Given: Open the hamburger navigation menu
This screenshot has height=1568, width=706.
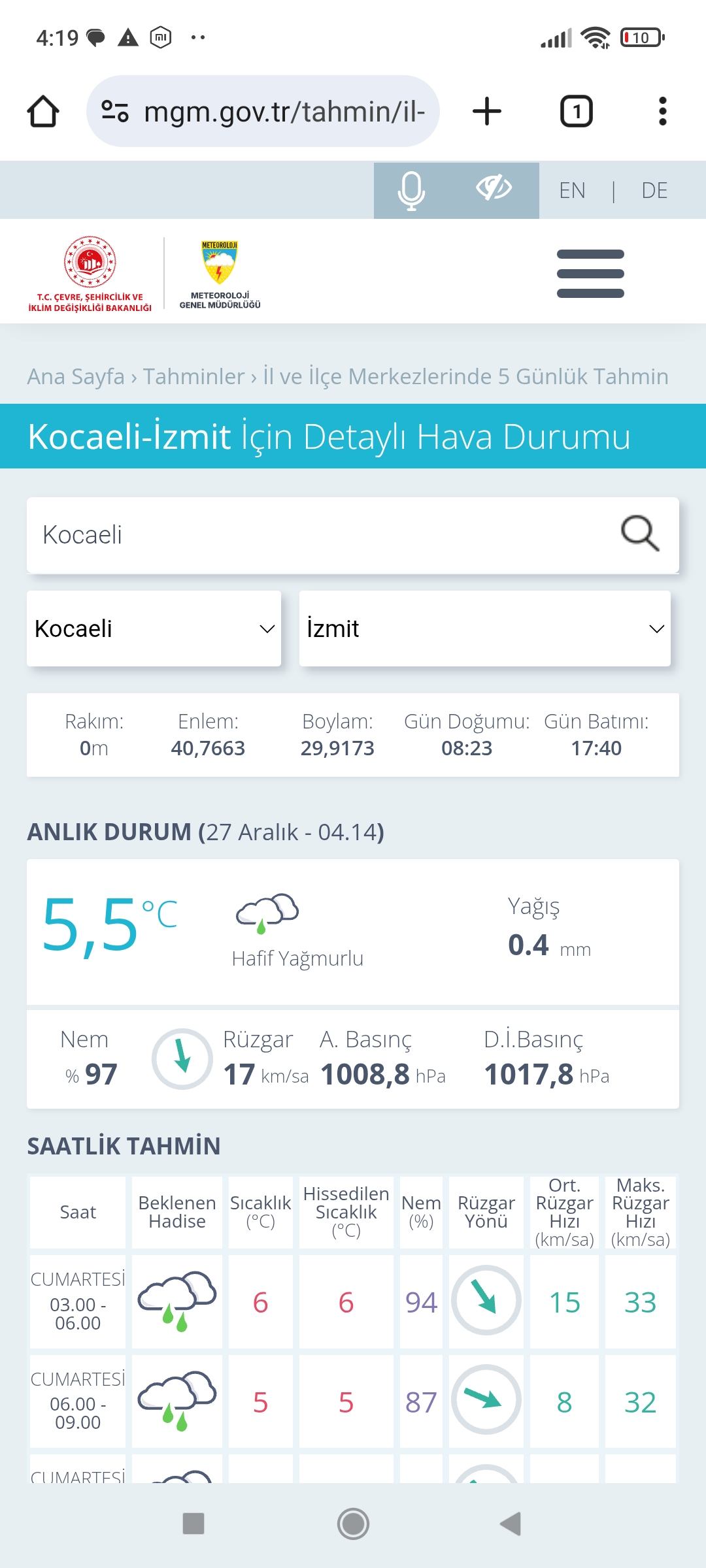Looking at the screenshot, I should [590, 274].
